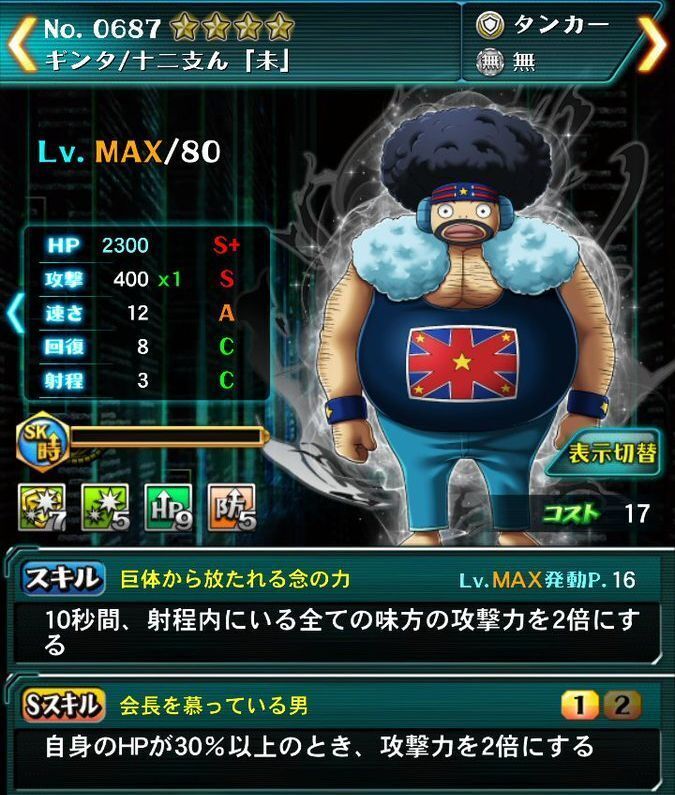Select S-skill slot 2

coord(621,706)
